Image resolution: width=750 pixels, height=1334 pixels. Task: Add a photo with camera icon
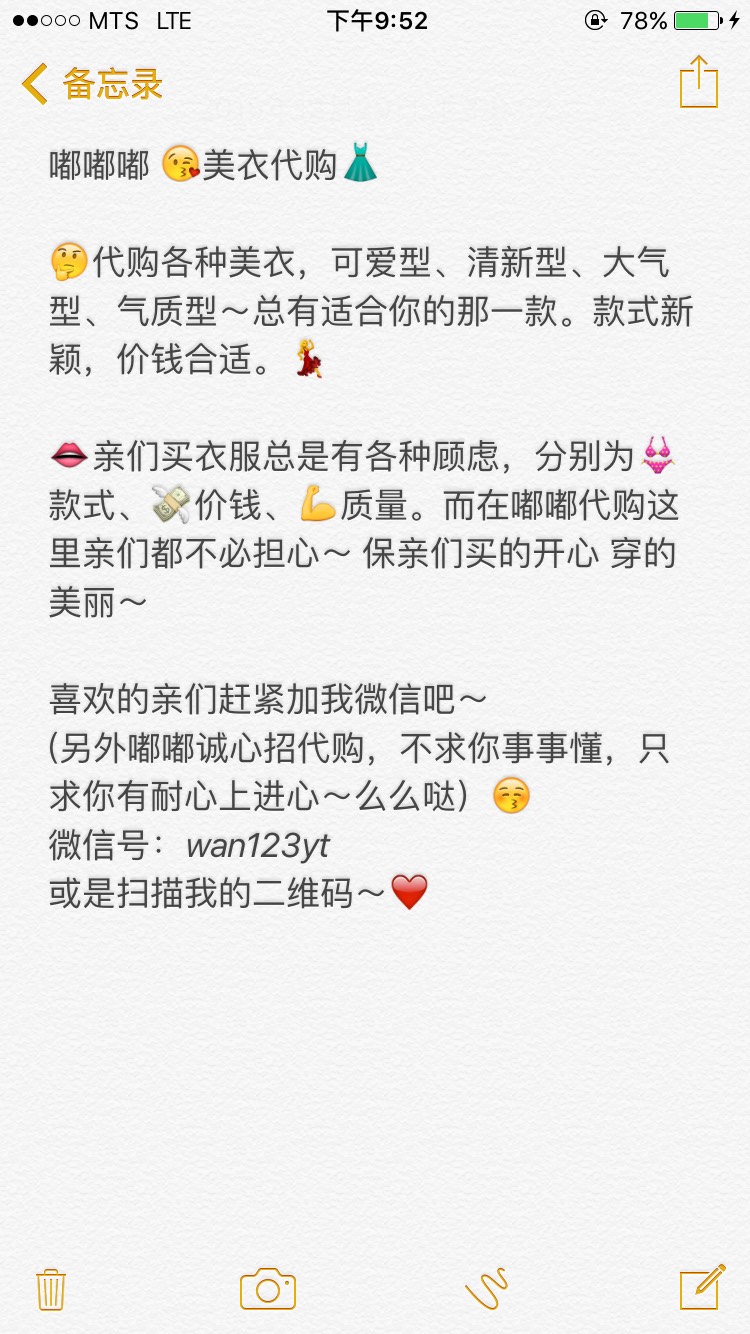(x=268, y=1288)
